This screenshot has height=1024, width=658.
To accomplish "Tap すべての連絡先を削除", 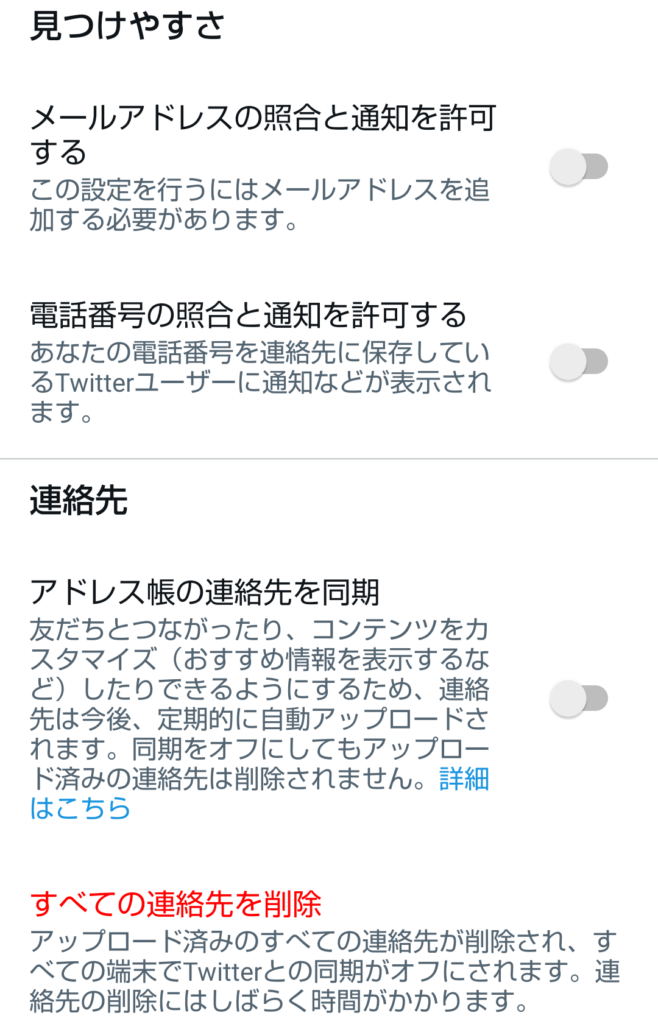I will click(x=176, y=905).
